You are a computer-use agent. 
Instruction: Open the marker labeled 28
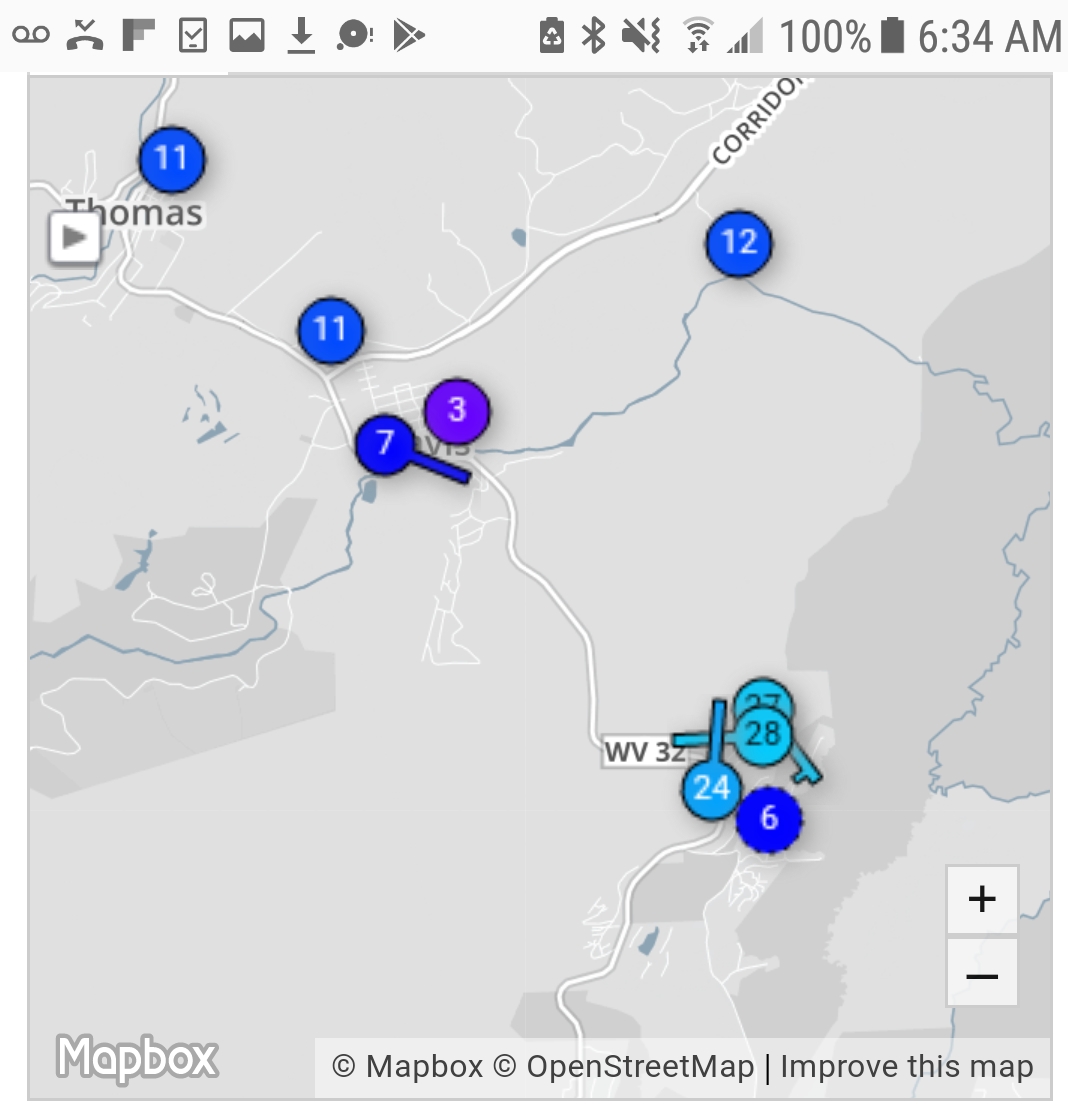(764, 735)
